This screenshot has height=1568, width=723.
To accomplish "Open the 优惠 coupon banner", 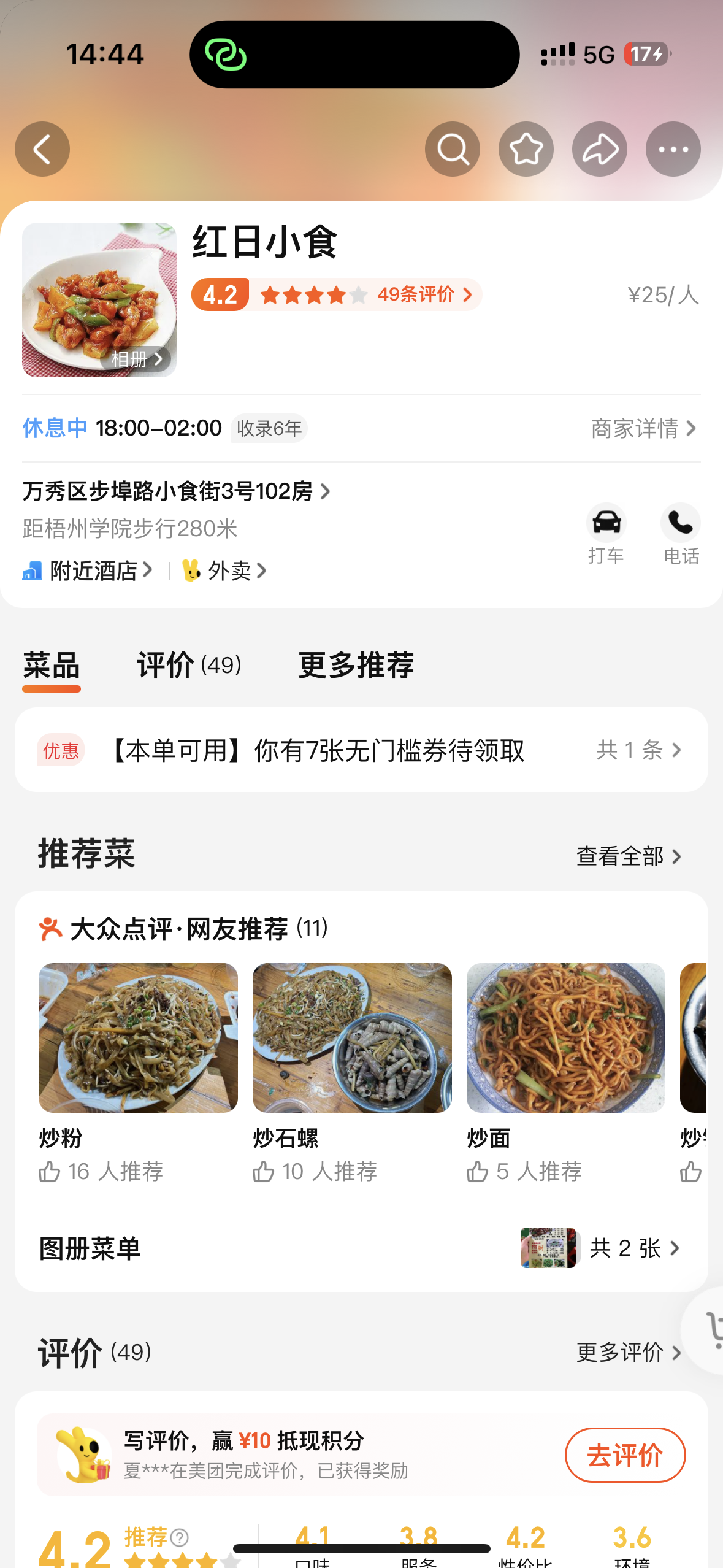I will pyautogui.click(x=361, y=750).
